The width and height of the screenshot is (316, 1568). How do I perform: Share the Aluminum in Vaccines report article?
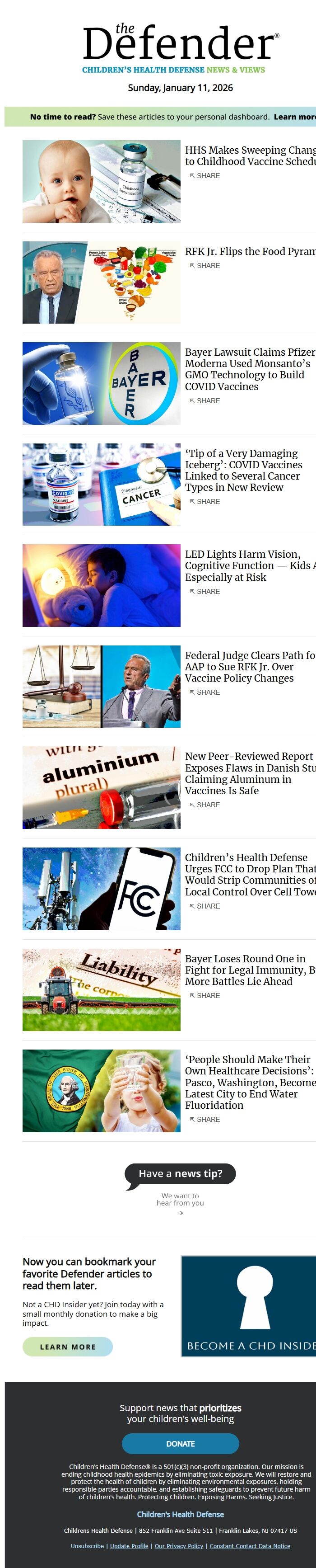[x=205, y=805]
